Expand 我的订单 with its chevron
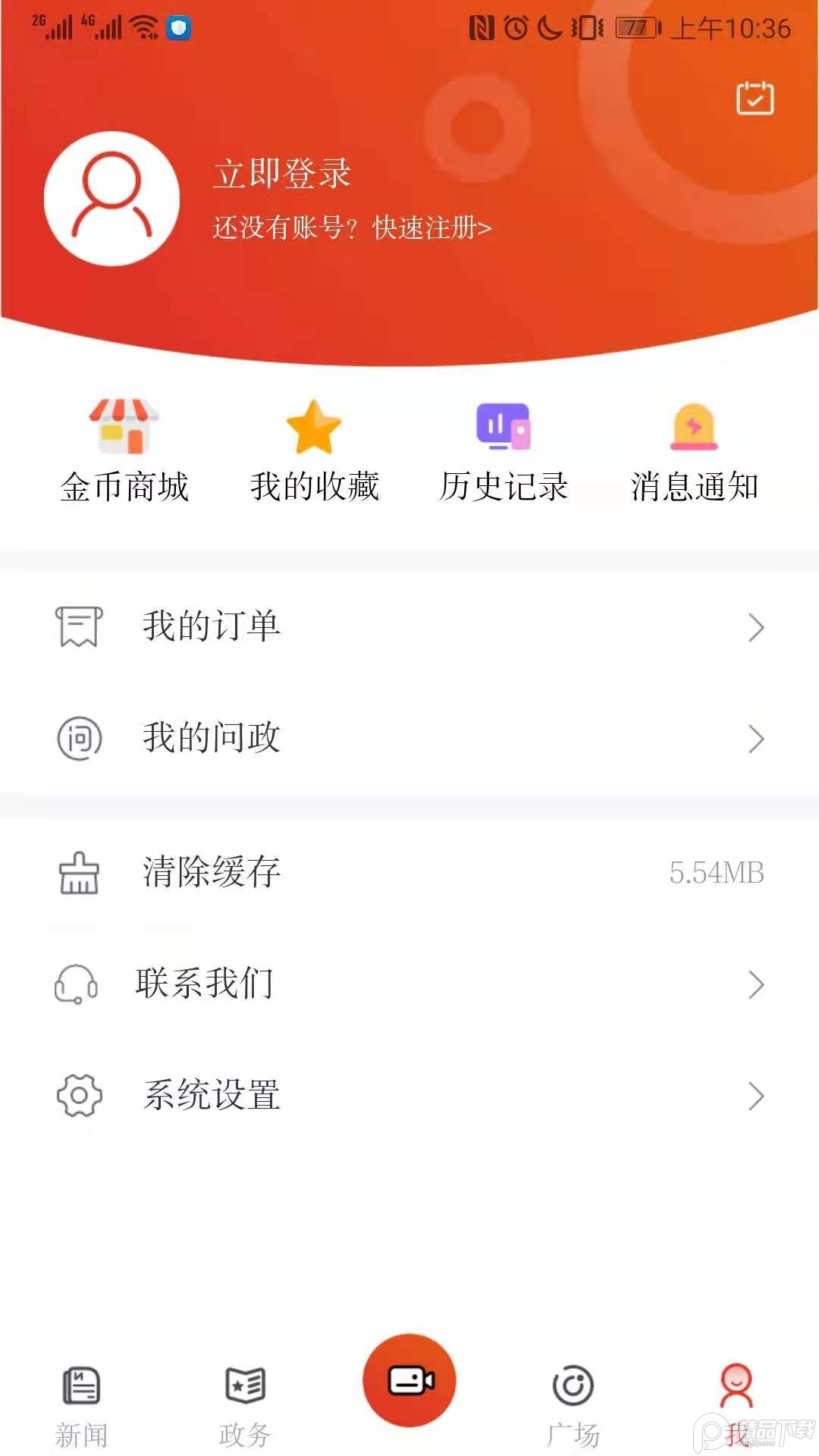 [757, 628]
